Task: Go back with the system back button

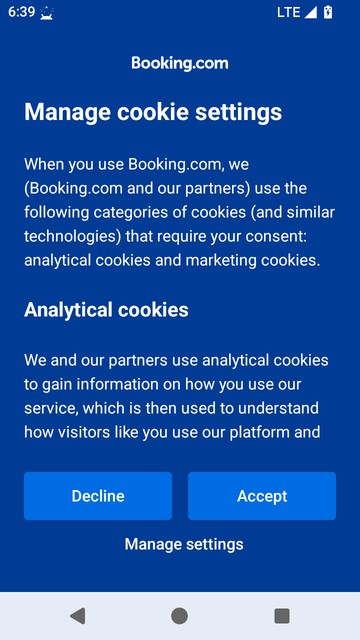Action: (x=78, y=616)
